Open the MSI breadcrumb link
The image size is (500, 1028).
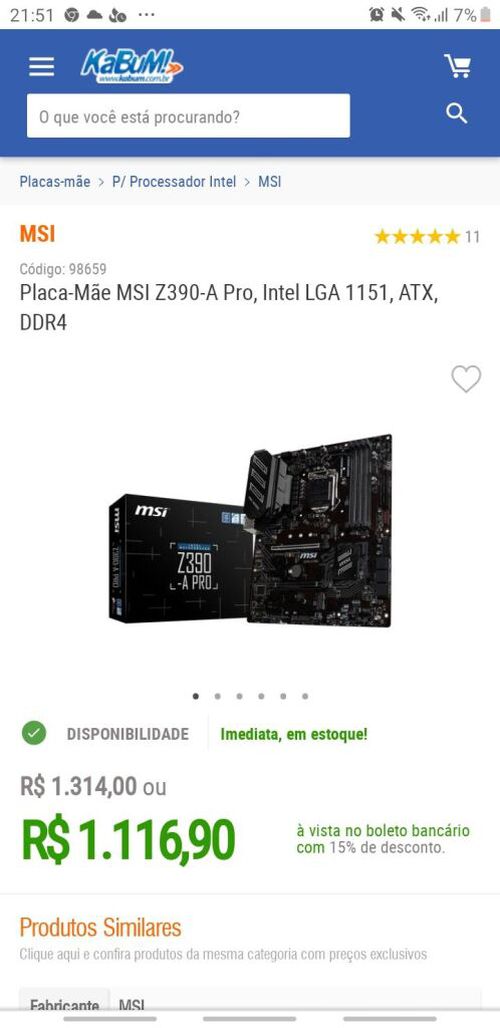point(269,182)
